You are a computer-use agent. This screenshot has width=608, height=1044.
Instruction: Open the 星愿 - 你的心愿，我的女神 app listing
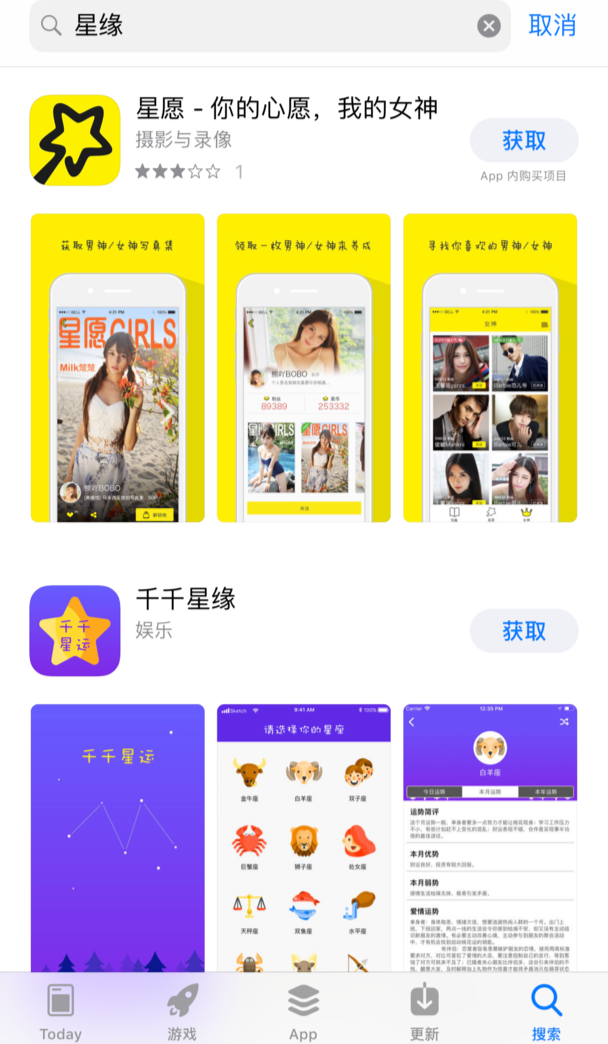(x=287, y=109)
